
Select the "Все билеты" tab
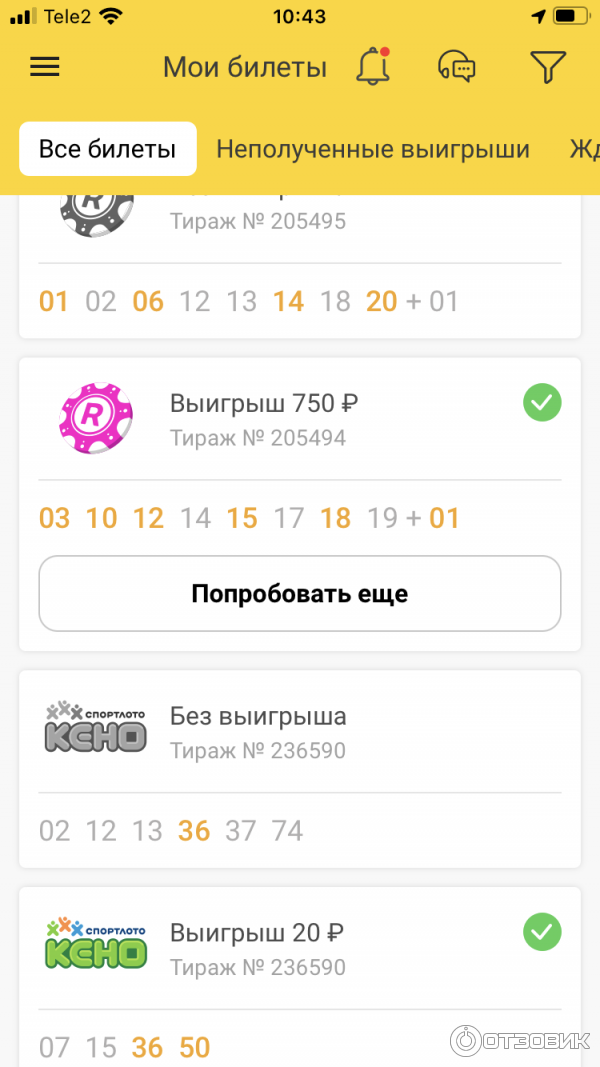(107, 149)
